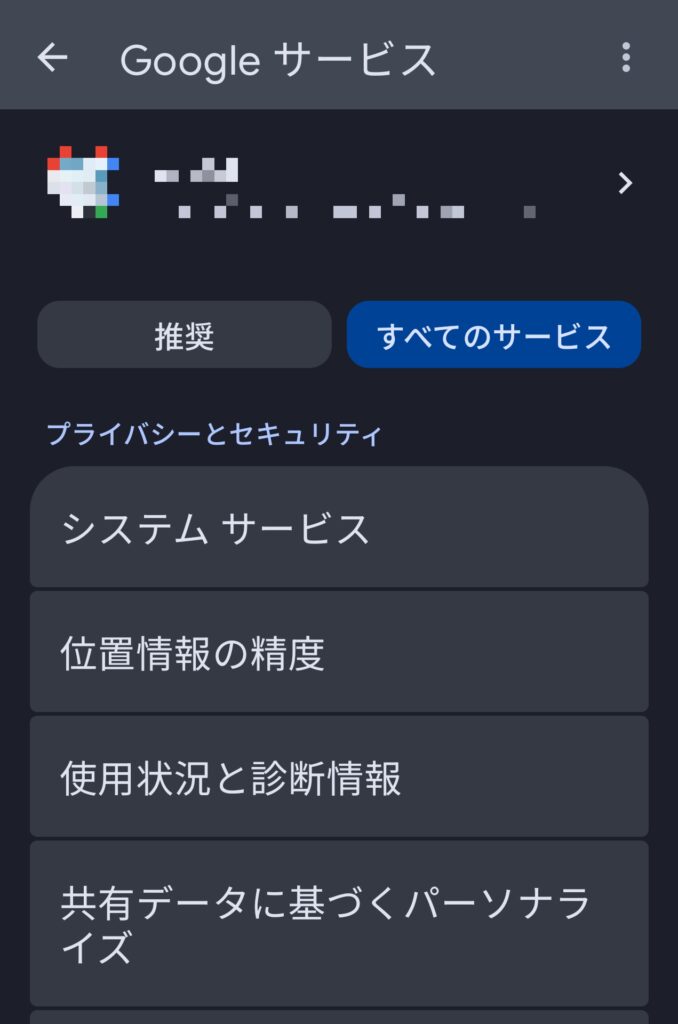This screenshot has height=1024, width=678.
Task: Open システム サービス settings
Action: (x=339, y=528)
